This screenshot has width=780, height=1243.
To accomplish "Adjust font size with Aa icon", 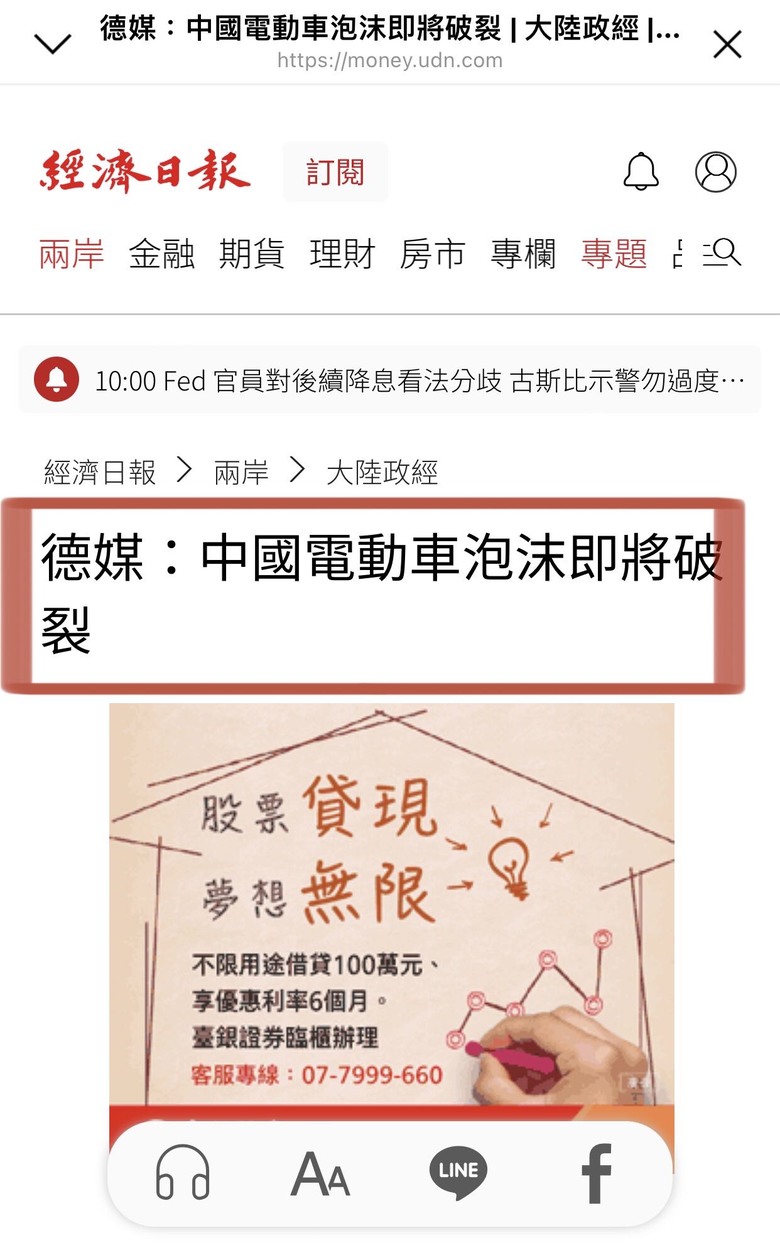I will coord(320,1173).
